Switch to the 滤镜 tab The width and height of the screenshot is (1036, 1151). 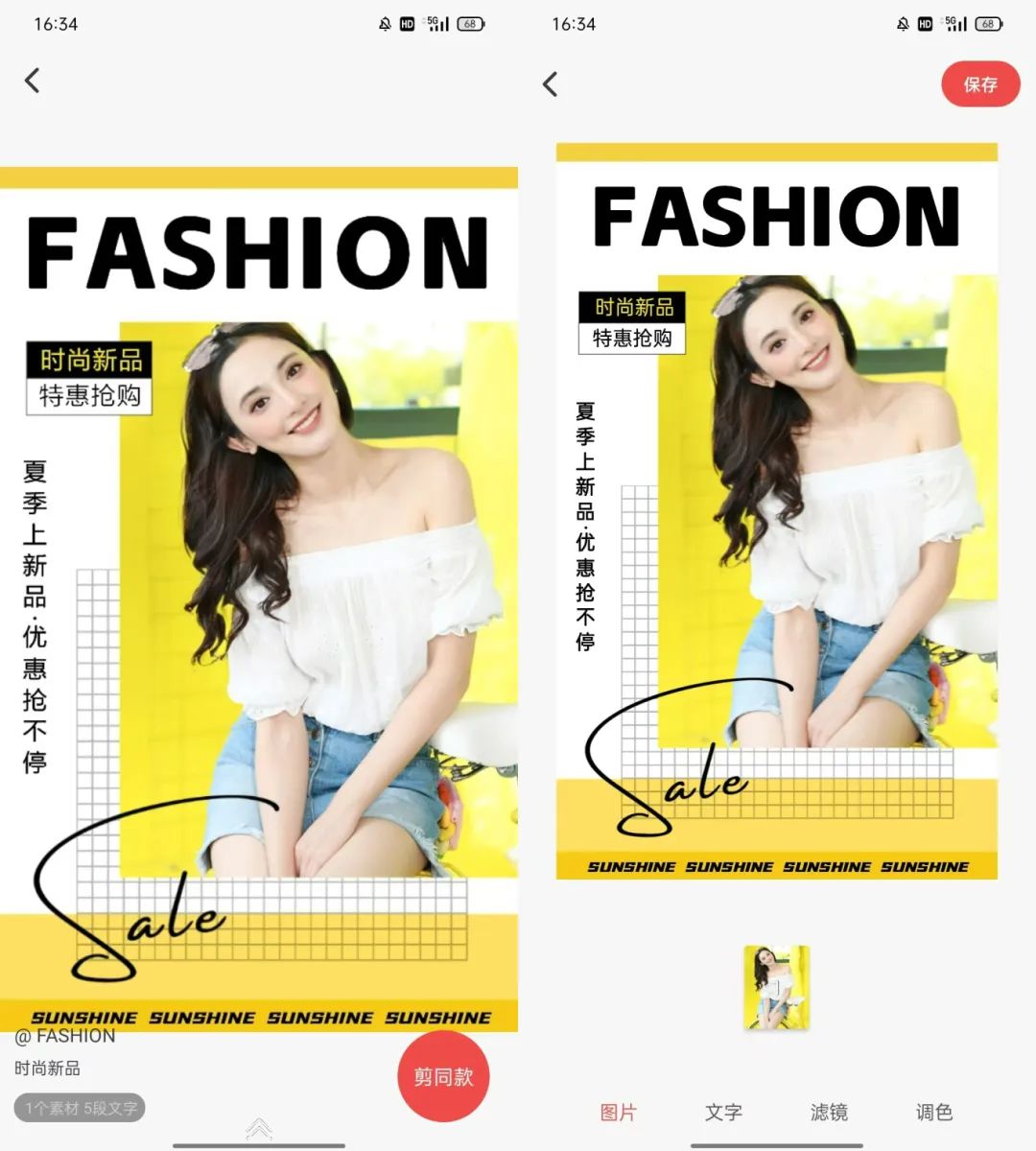pos(829,1112)
